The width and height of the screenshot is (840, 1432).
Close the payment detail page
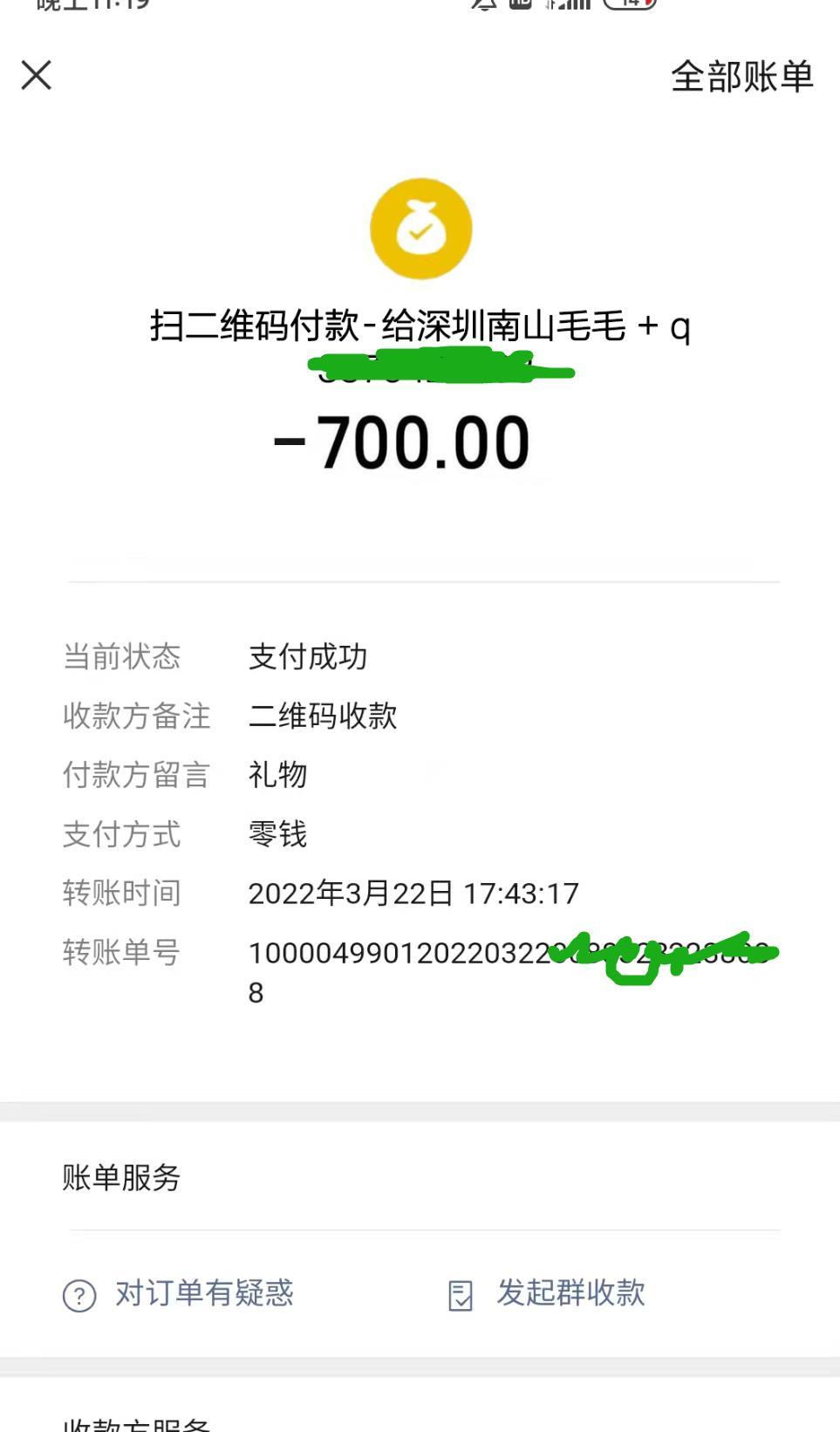(37, 75)
